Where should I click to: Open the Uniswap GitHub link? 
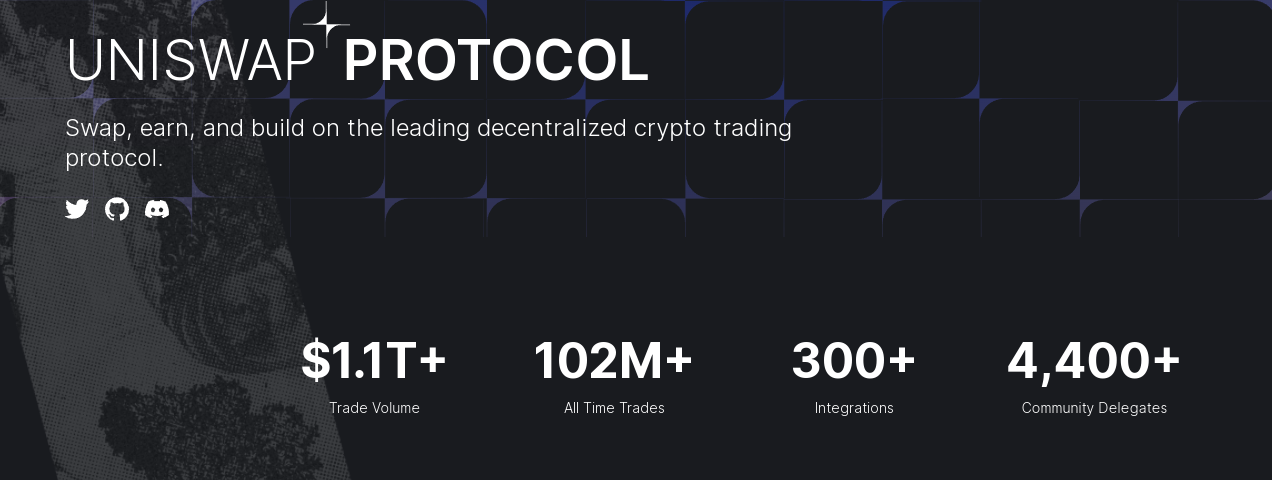click(117, 209)
